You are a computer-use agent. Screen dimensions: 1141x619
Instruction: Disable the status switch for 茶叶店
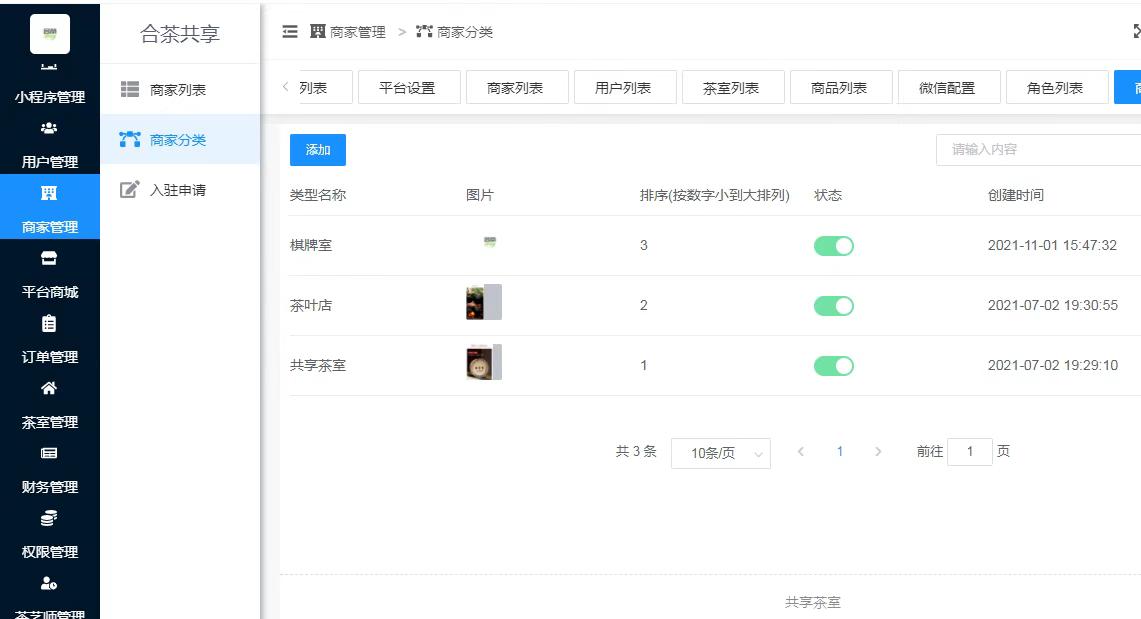833,306
